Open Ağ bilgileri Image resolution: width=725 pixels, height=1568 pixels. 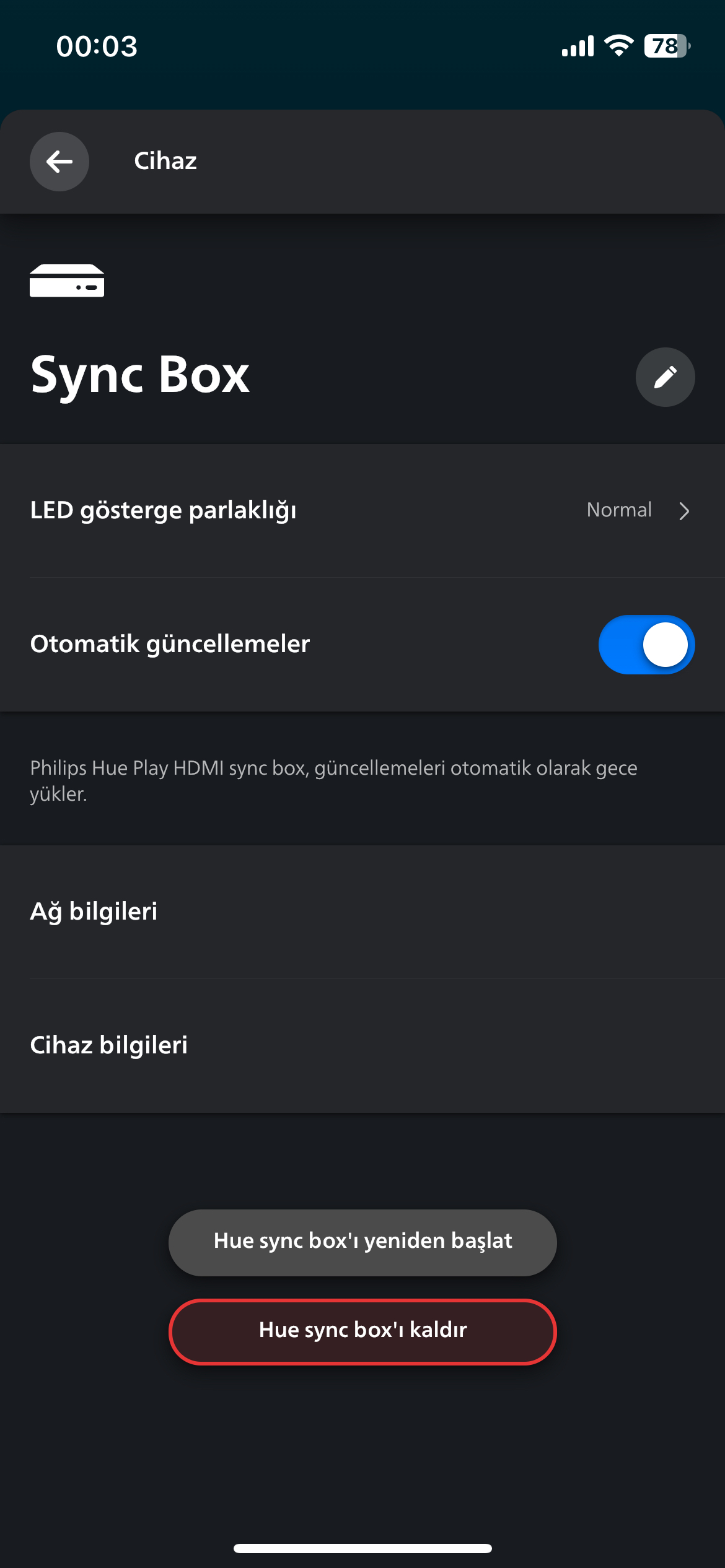(362, 912)
